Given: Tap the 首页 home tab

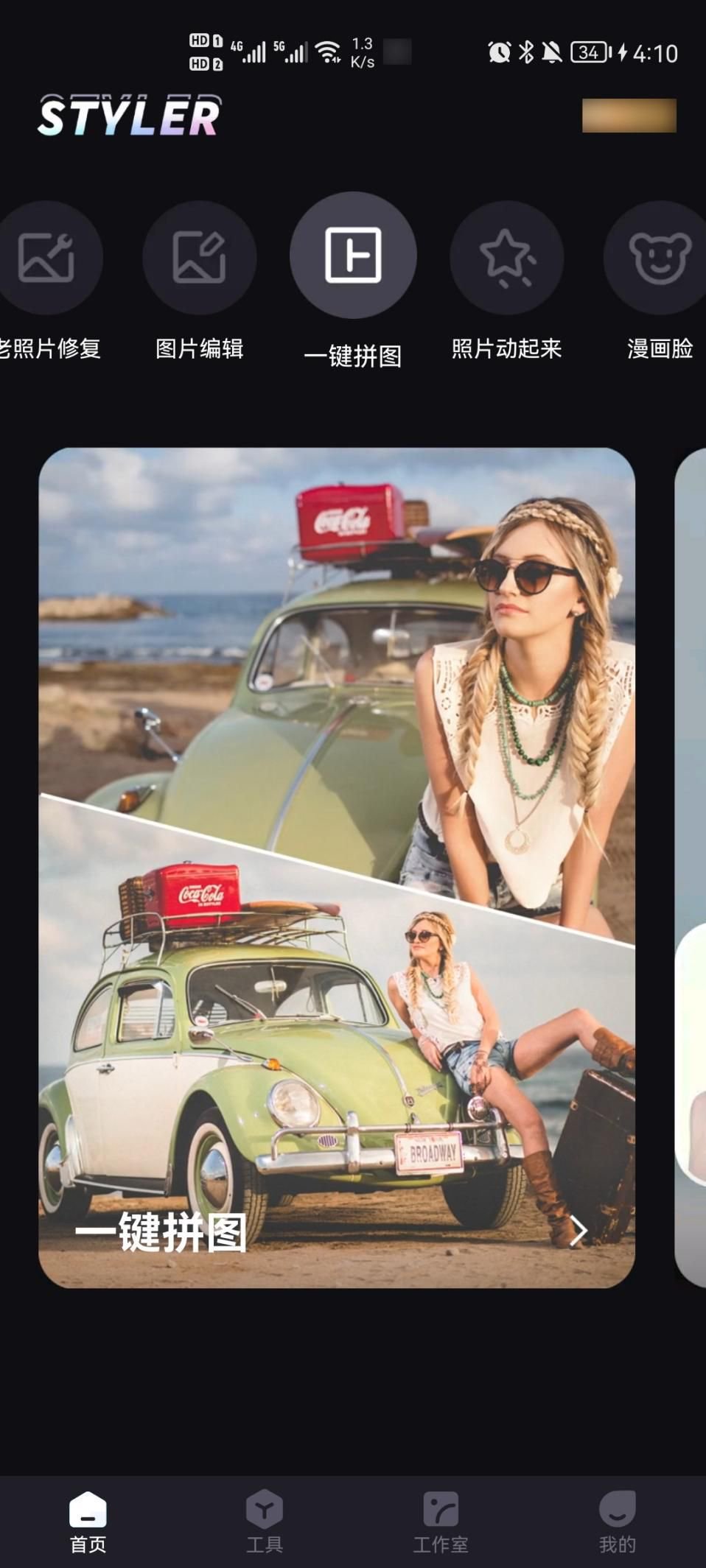Looking at the screenshot, I should tap(88, 1520).
